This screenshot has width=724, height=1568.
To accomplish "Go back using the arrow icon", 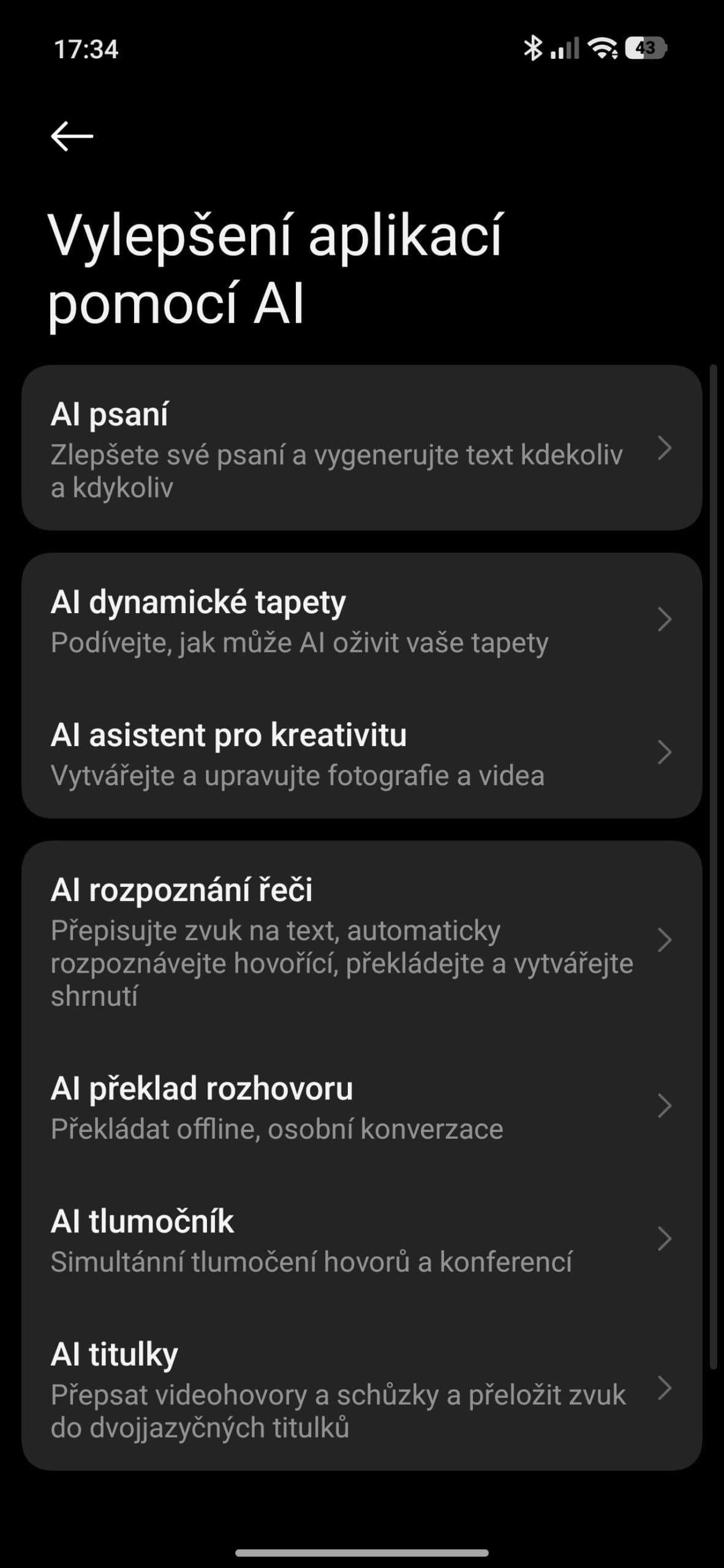I will coord(72,135).
